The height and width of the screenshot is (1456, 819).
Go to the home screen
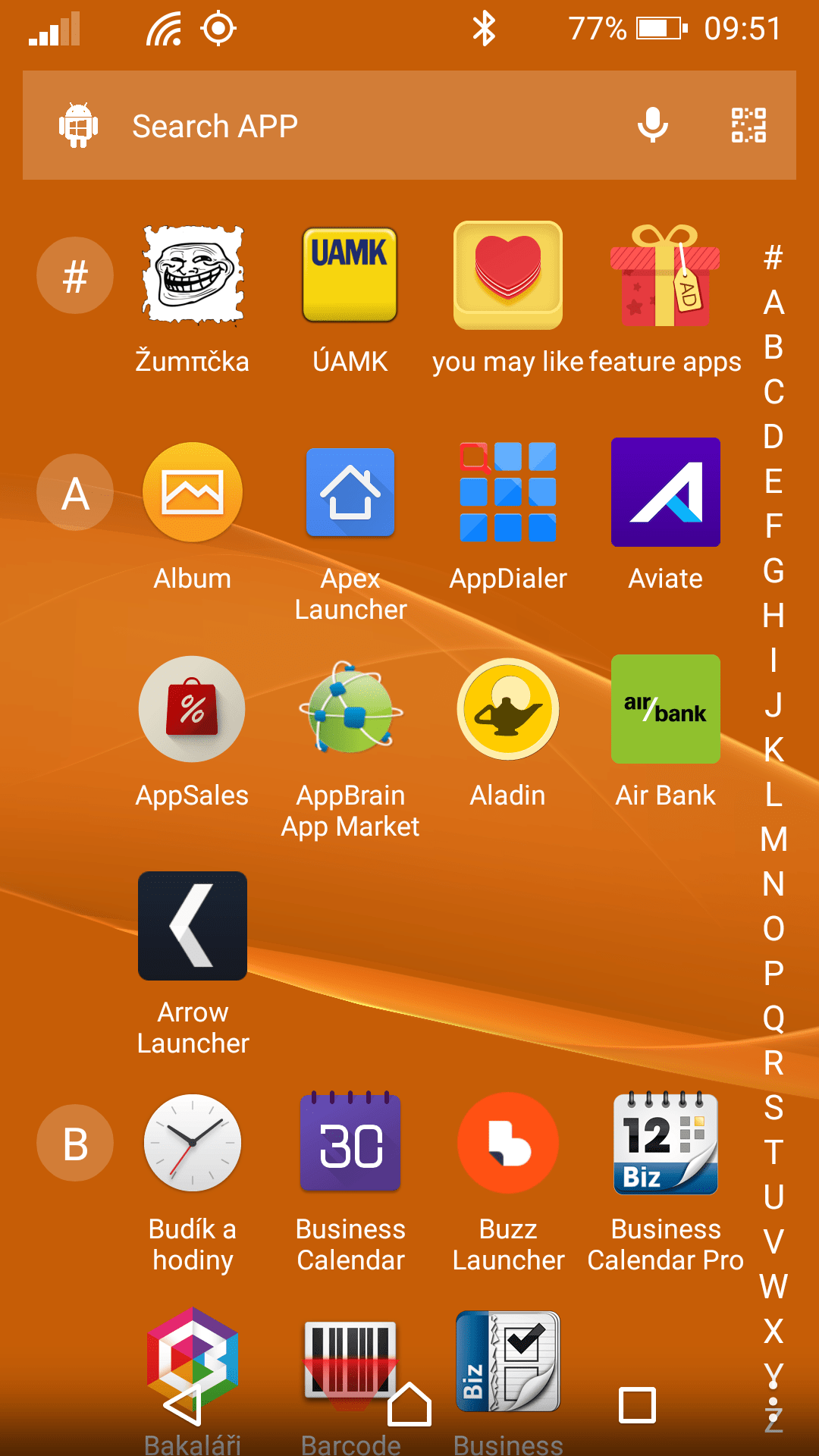[409, 1405]
